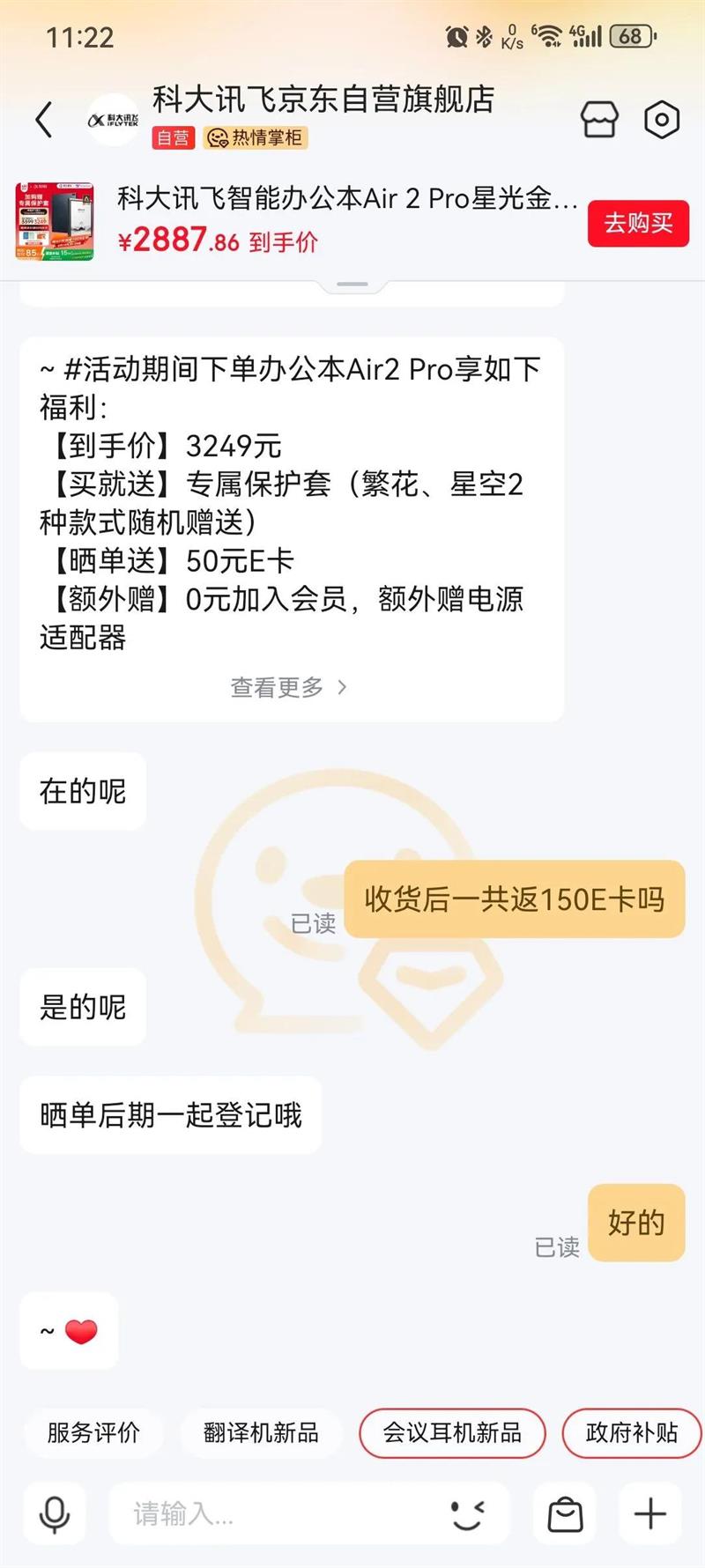
Task: Select the 翻译机新品 chip
Action: pos(261,1433)
